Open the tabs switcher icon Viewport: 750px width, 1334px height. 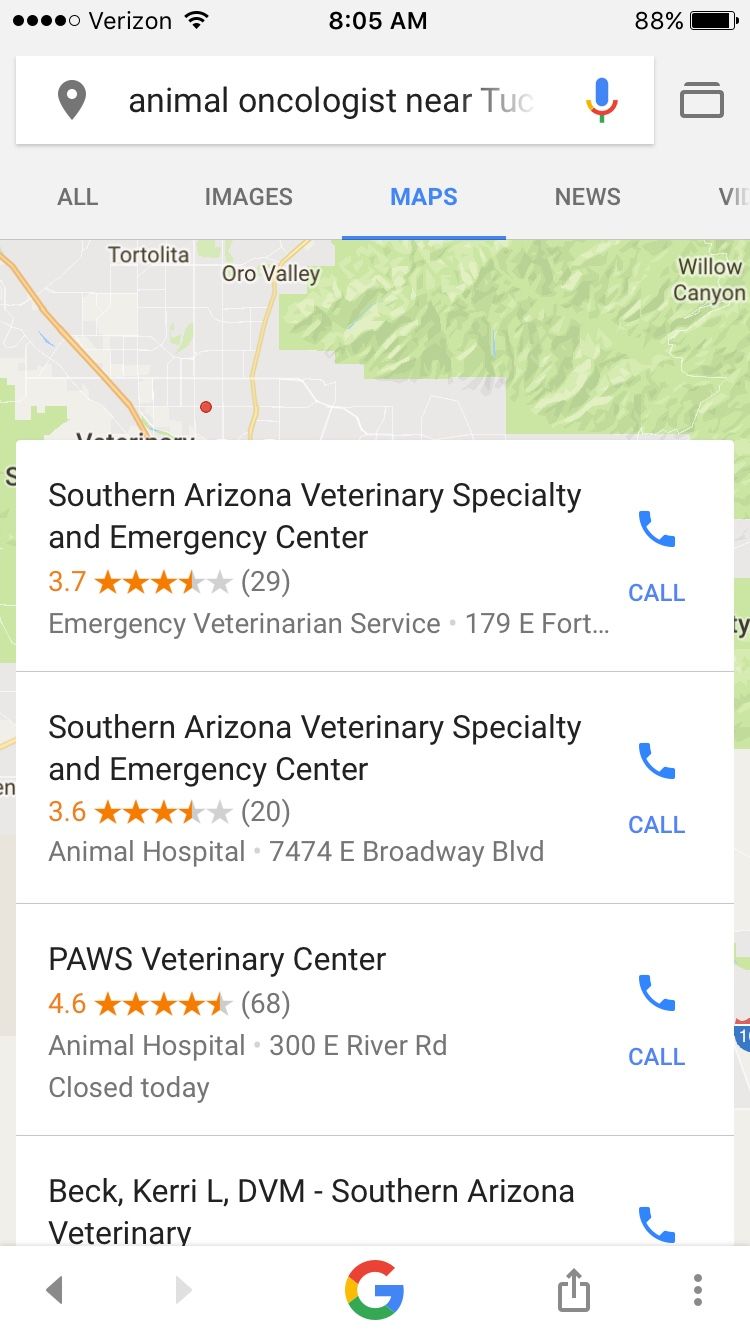(702, 101)
